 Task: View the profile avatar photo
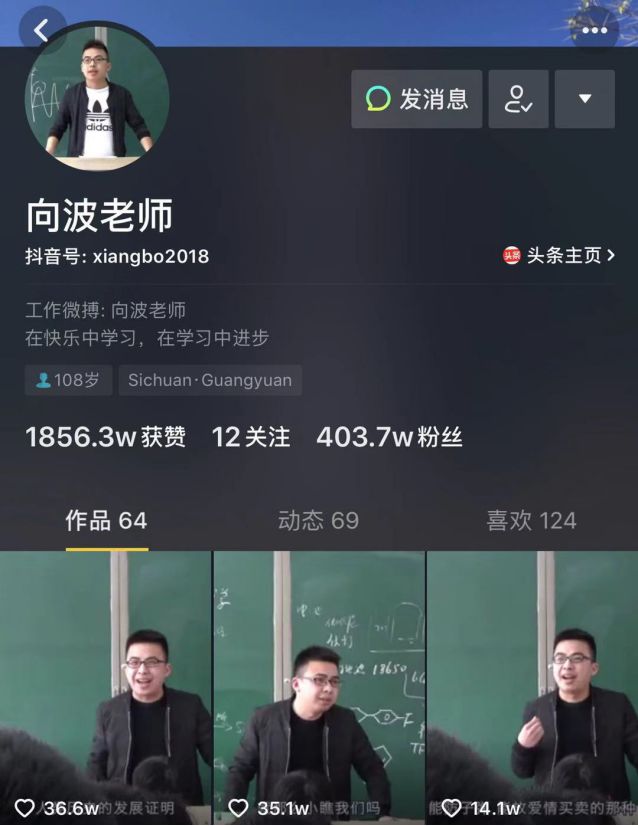click(96, 96)
